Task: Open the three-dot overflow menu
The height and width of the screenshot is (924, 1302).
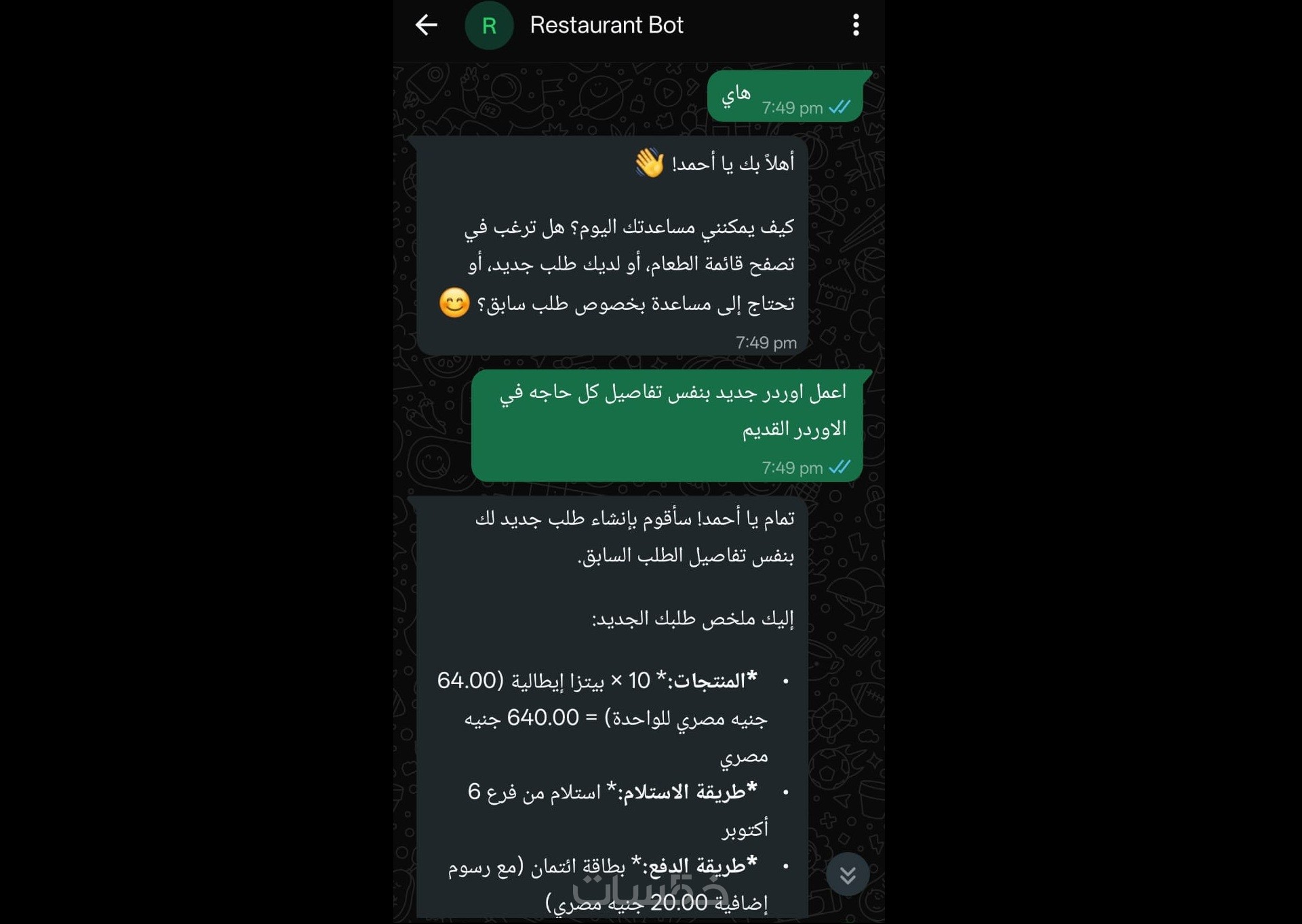Action: [x=856, y=25]
